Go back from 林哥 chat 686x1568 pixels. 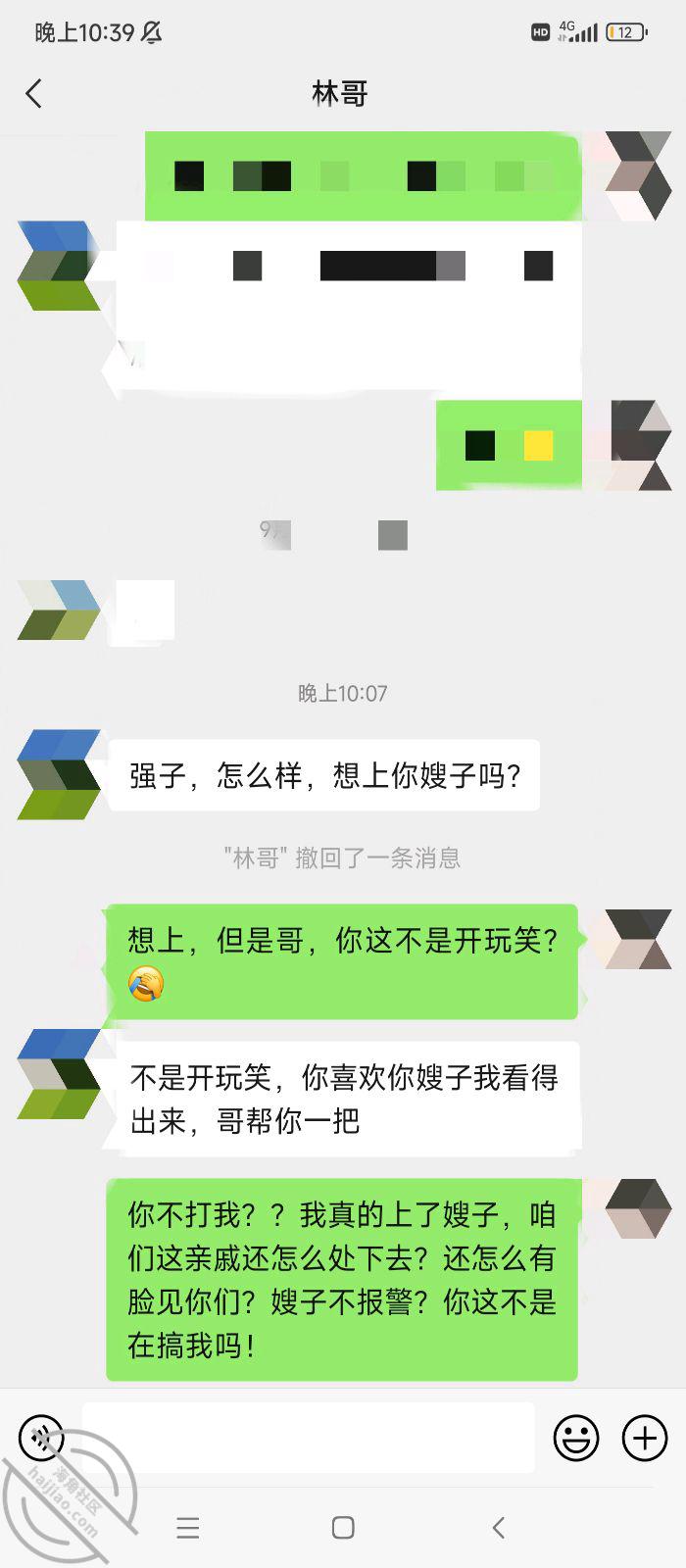34,94
